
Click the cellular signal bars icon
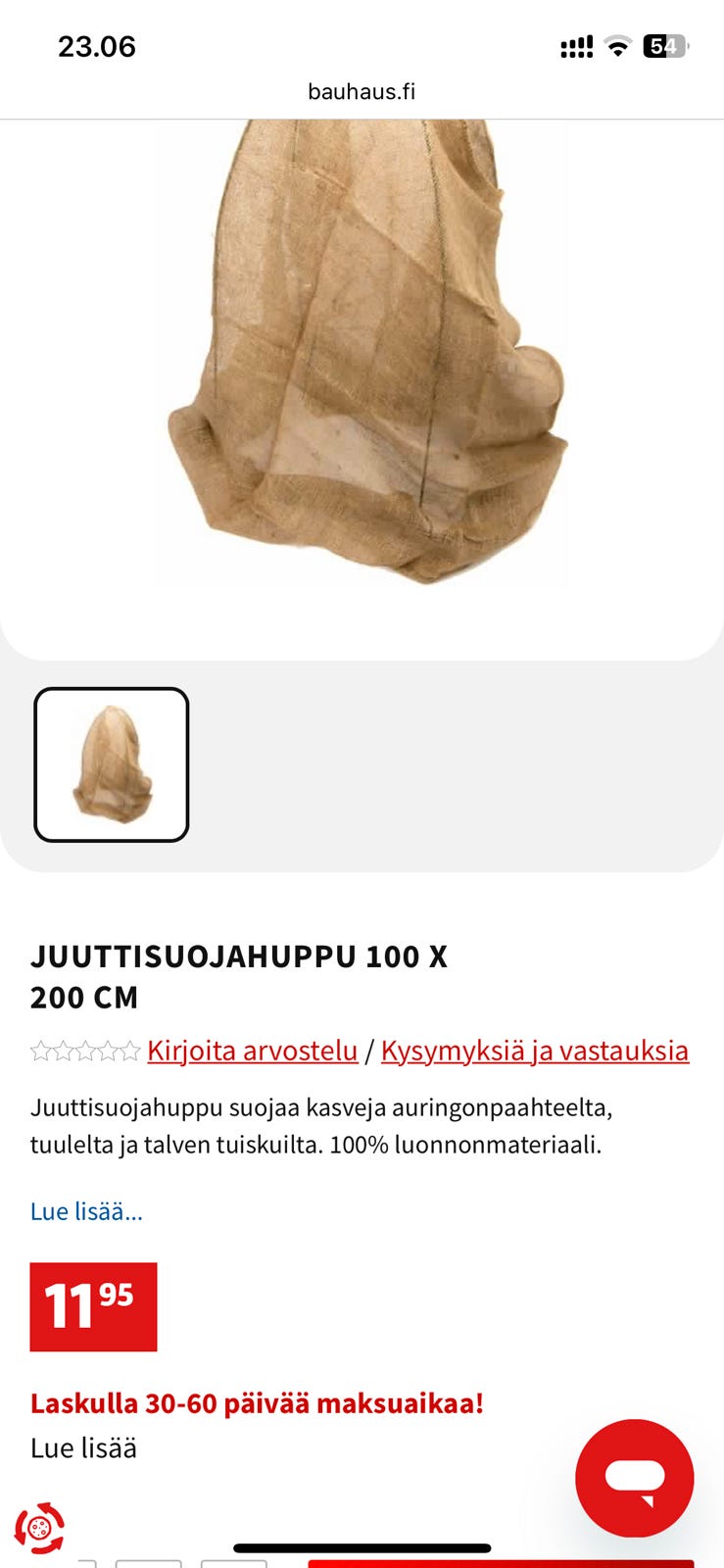pyautogui.click(x=576, y=45)
